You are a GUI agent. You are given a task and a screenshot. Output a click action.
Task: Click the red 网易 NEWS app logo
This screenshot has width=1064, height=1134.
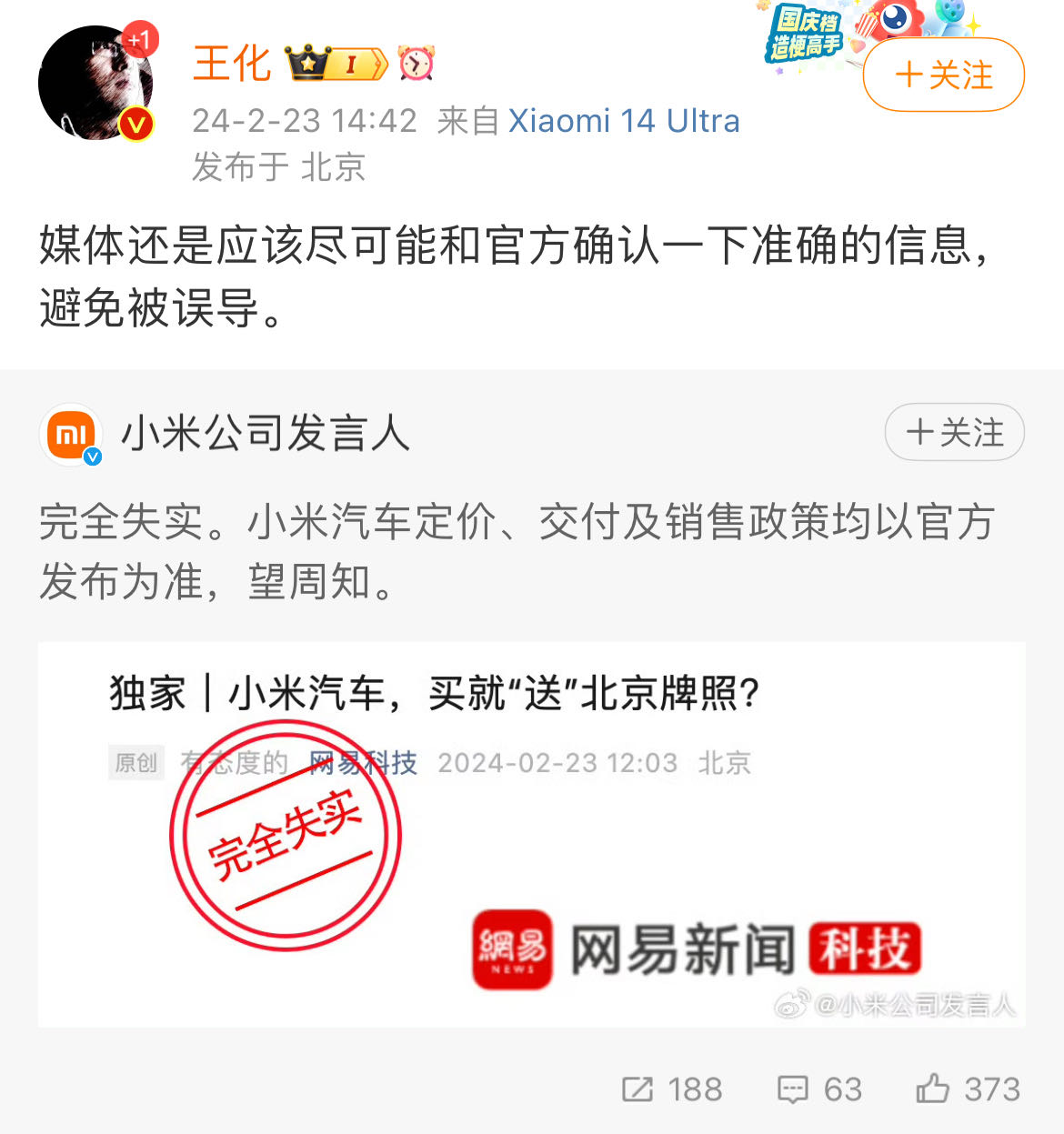pyautogui.click(x=512, y=949)
